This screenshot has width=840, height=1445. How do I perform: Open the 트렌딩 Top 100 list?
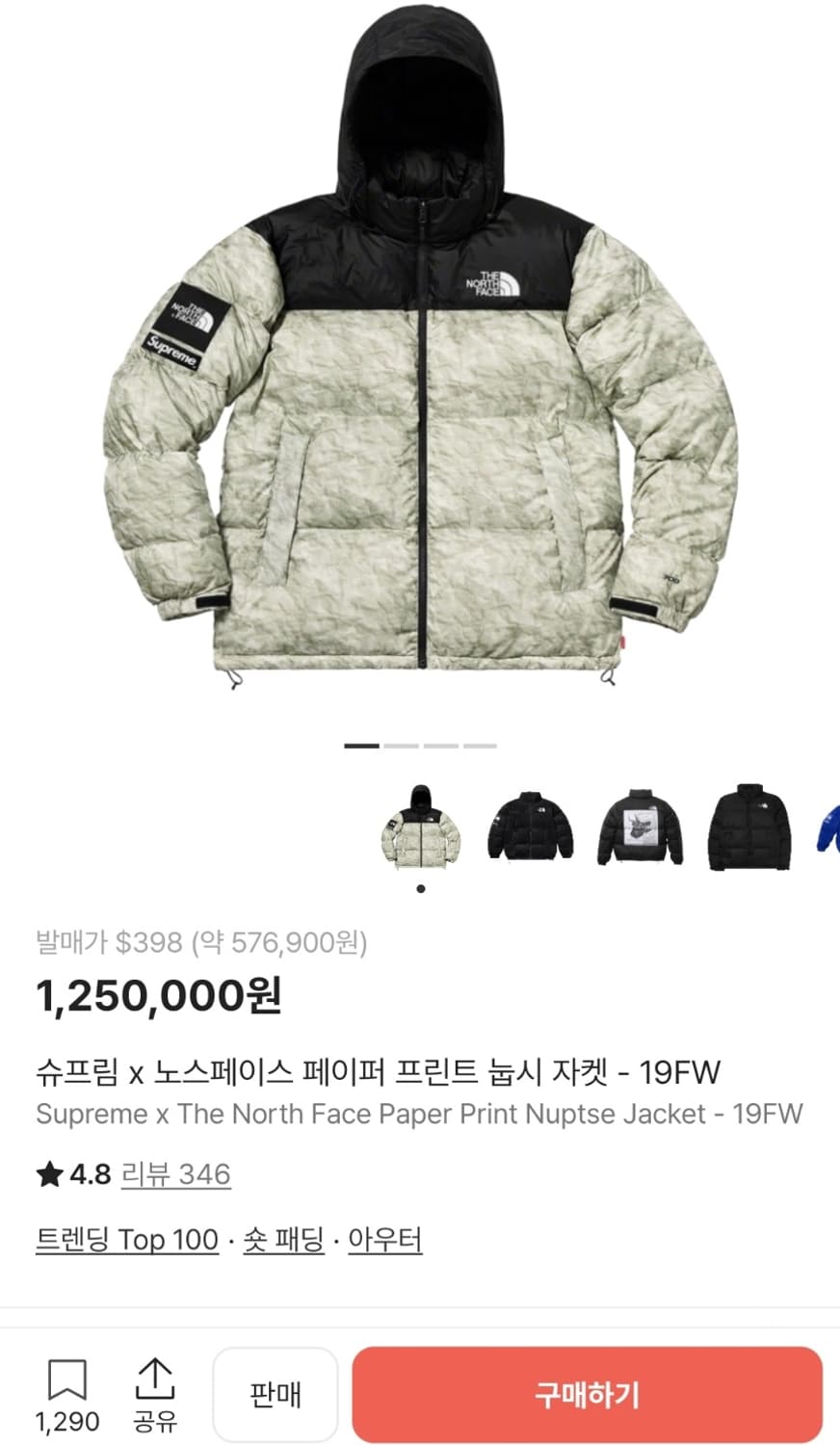pyautogui.click(x=124, y=1240)
